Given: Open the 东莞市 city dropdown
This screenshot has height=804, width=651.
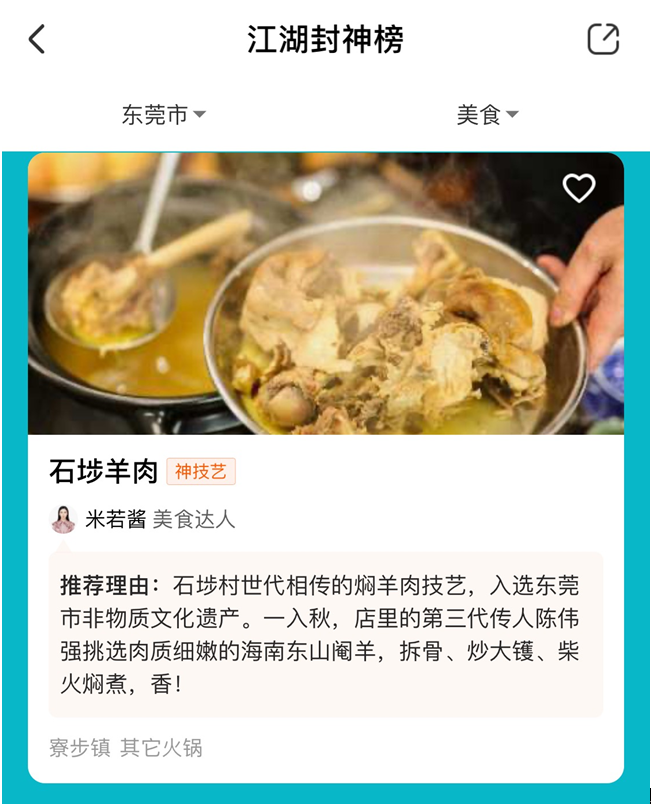Looking at the screenshot, I should point(164,115).
